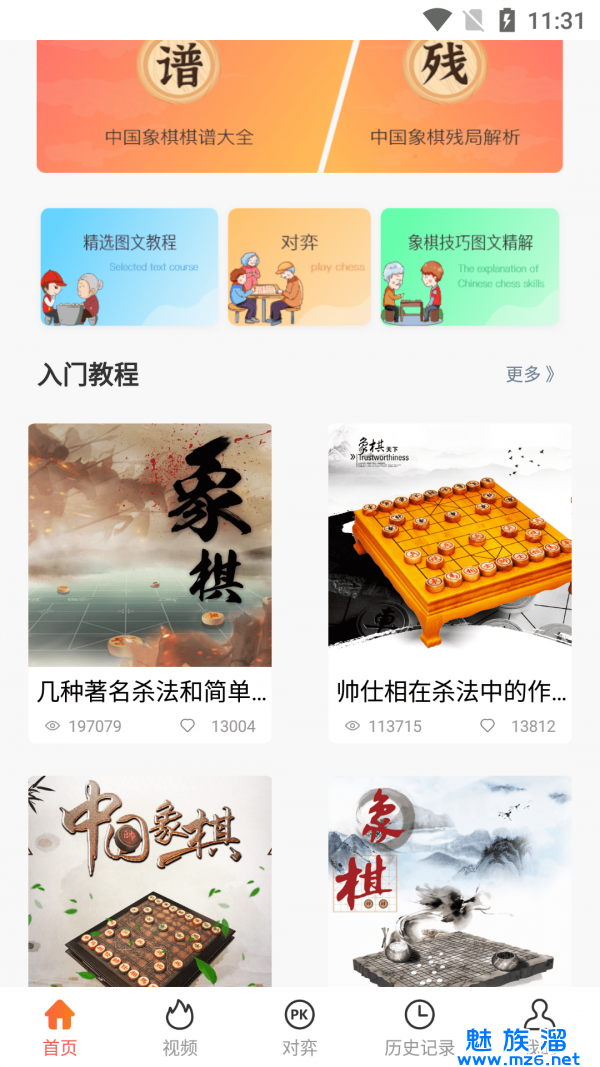Screen dimensions: 600x1067
Task: Open the 对弈 play chess card
Action: [x=299, y=266]
